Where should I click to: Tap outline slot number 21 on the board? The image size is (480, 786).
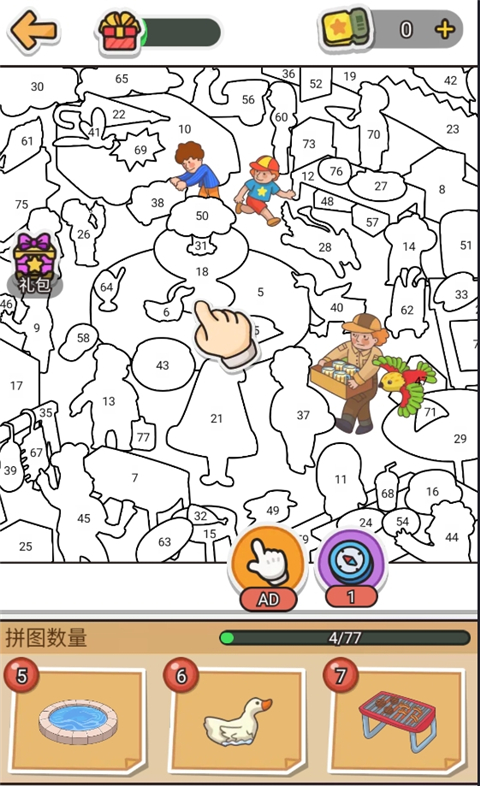pos(215,419)
